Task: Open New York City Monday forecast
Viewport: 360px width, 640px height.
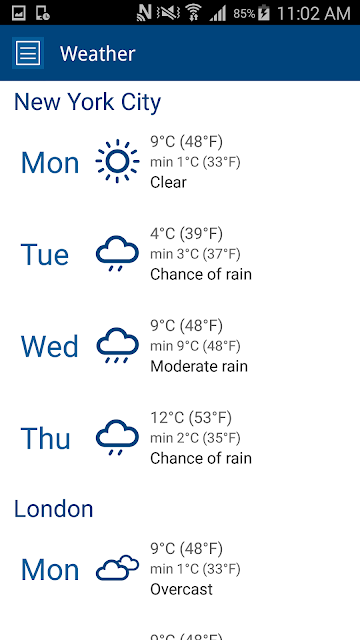Action: coord(180,162)
